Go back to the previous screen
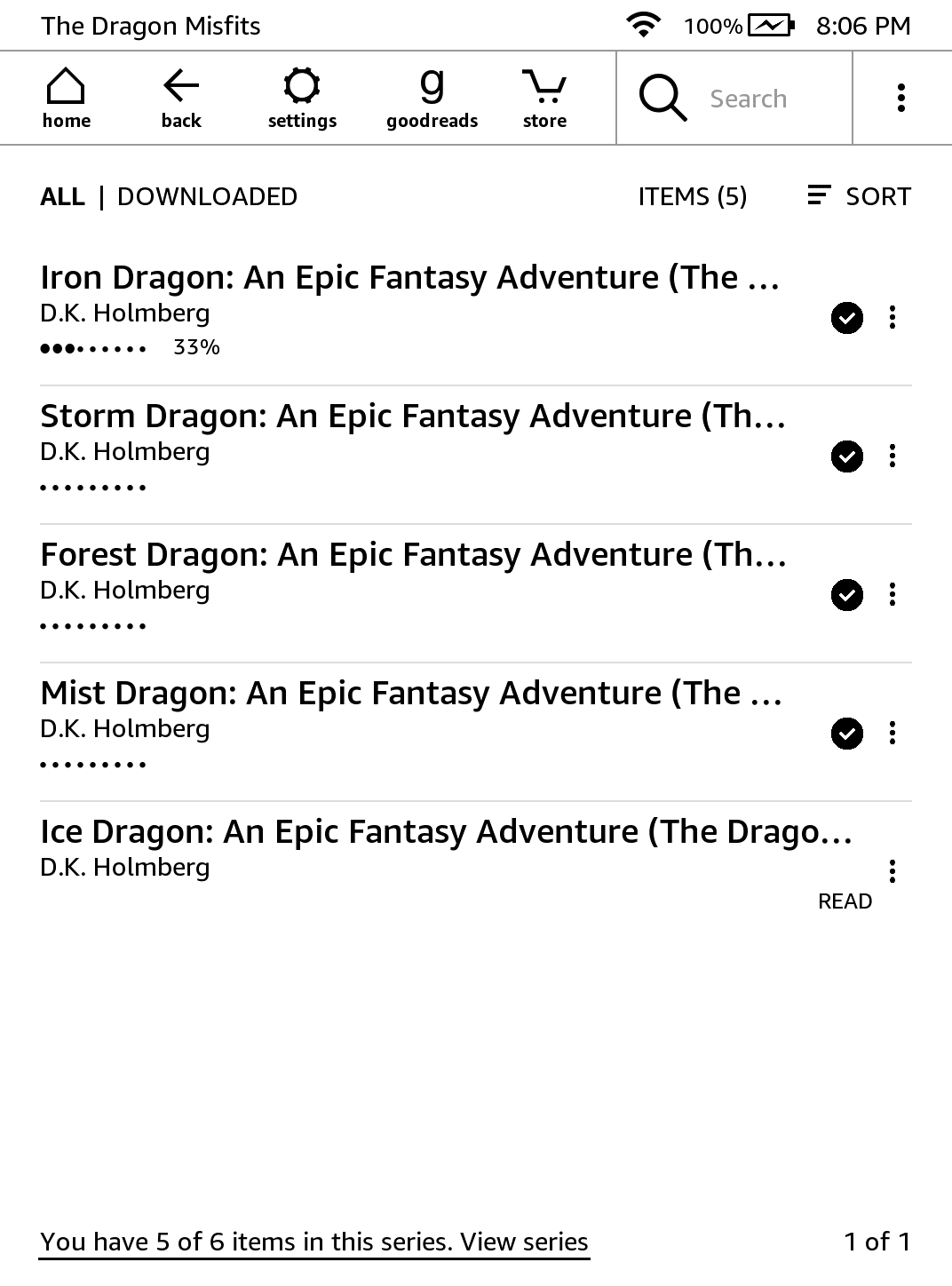This screenshot has height=1286, width=952. click(181, 99)
